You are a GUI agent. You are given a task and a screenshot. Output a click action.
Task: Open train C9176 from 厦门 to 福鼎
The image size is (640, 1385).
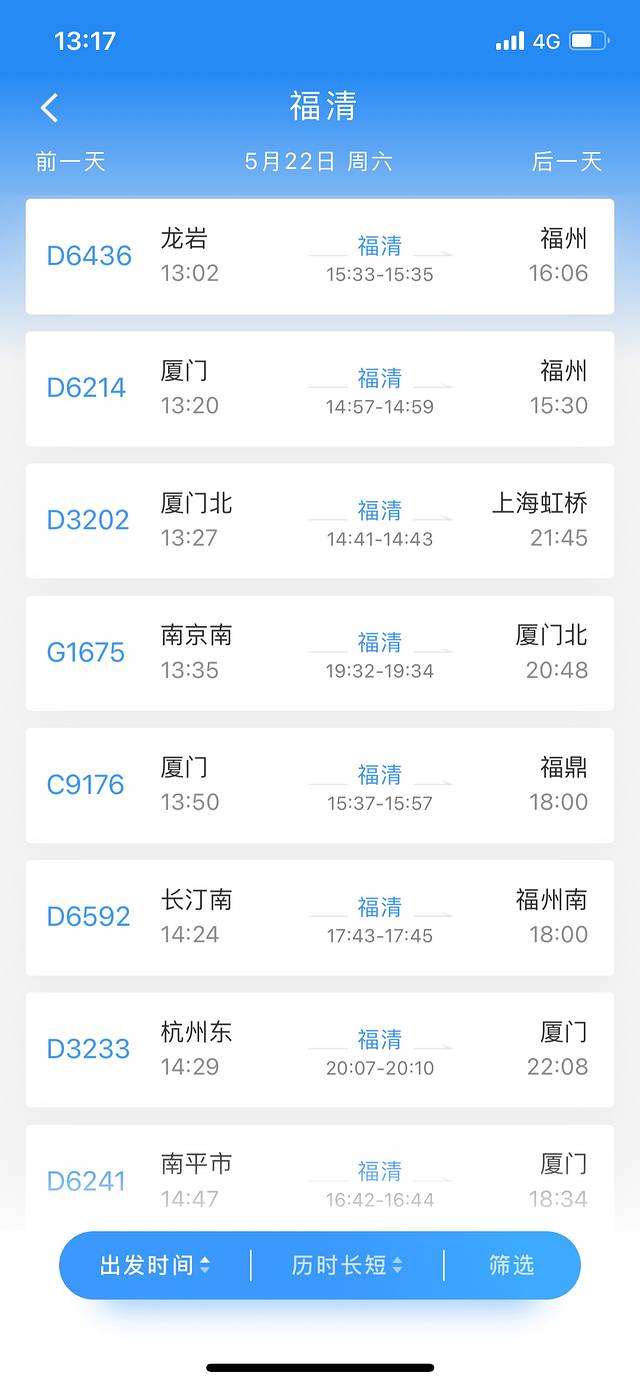click(320, 785)
